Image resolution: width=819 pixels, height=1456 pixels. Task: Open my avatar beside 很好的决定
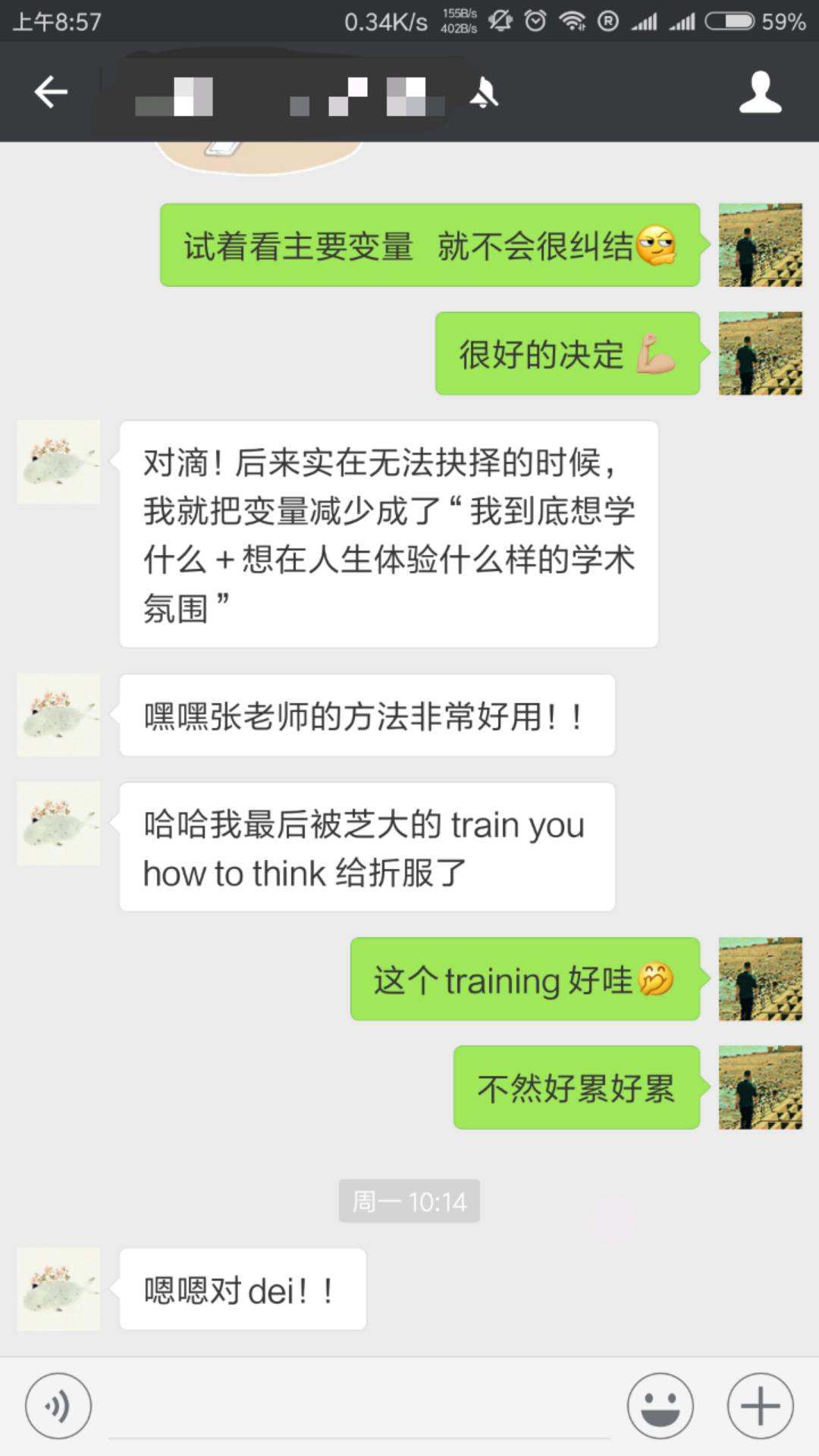(760, 353)
